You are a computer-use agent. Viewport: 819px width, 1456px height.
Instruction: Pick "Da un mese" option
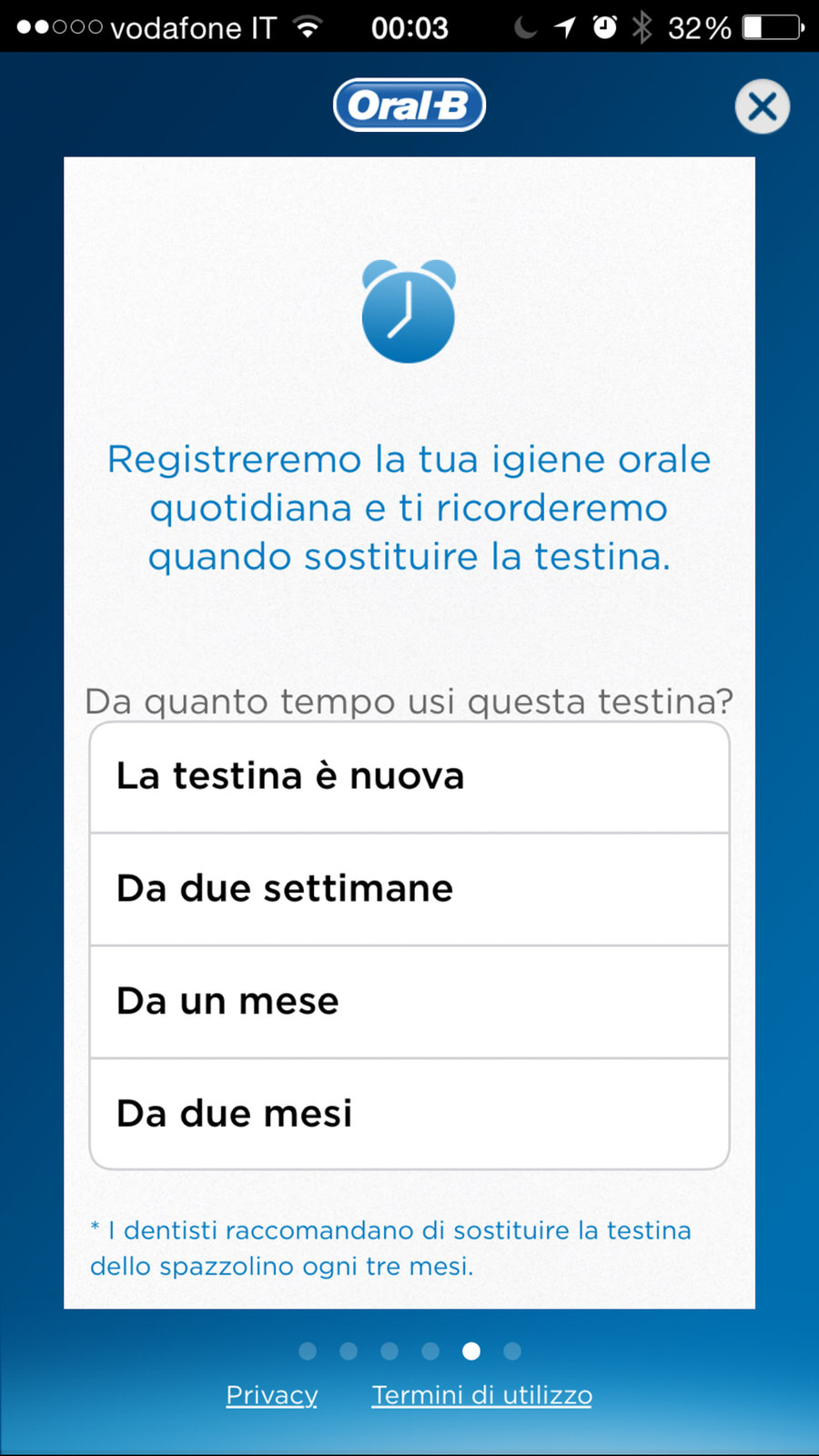409,1002
